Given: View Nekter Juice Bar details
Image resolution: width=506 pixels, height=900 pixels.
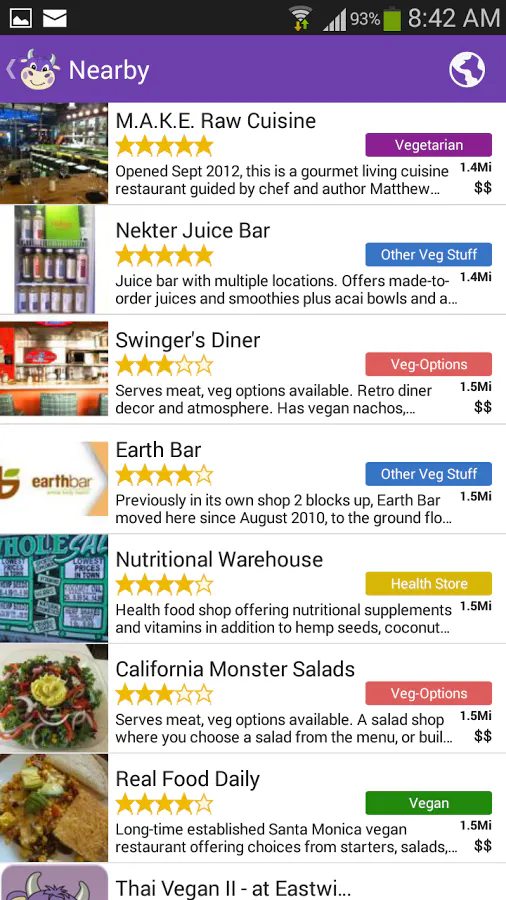Looking at the screenshot, I should [x=253, y=259].
